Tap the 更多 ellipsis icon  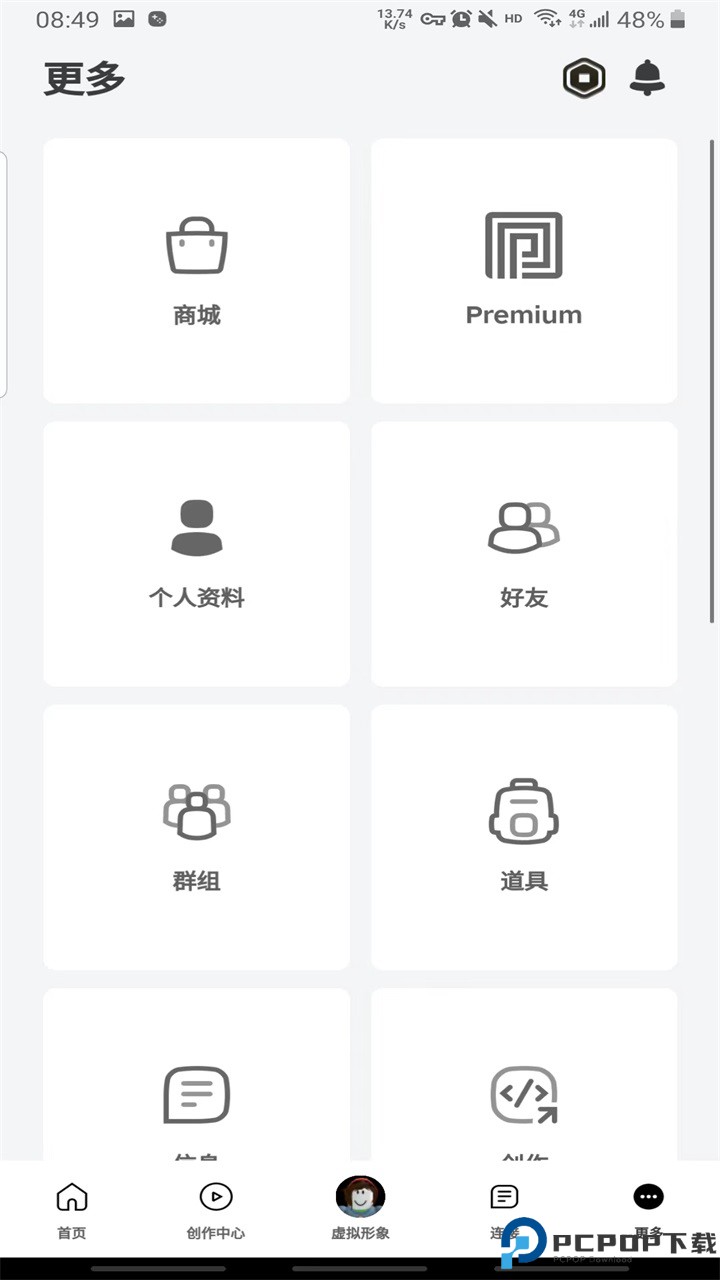[648, 1196]
